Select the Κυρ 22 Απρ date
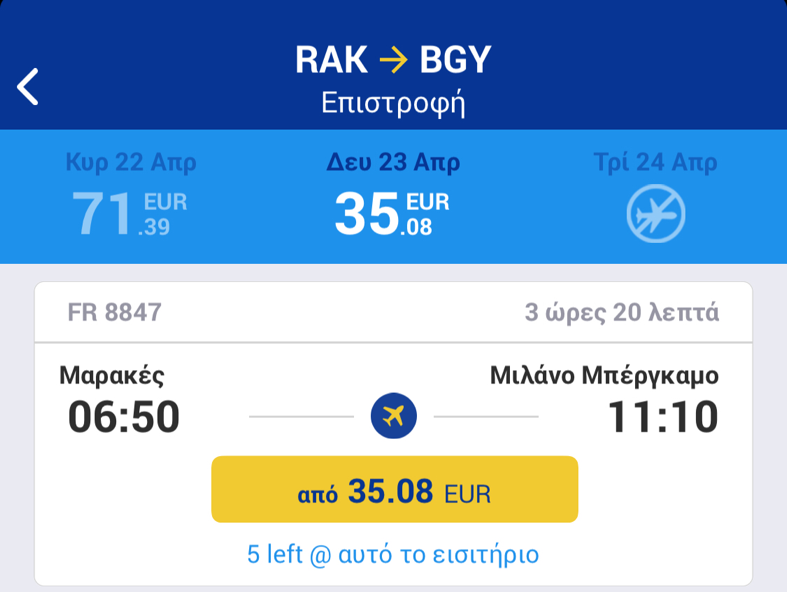Viewport: 787px width, 592px height. 130,197
